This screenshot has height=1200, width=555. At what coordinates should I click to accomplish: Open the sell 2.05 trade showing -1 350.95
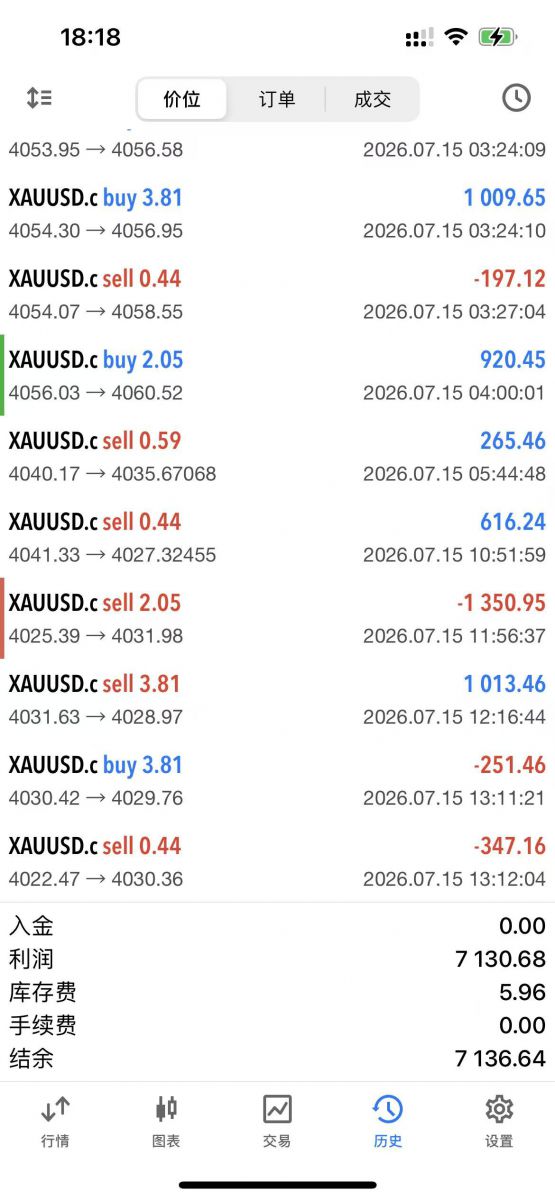point(277,619)
